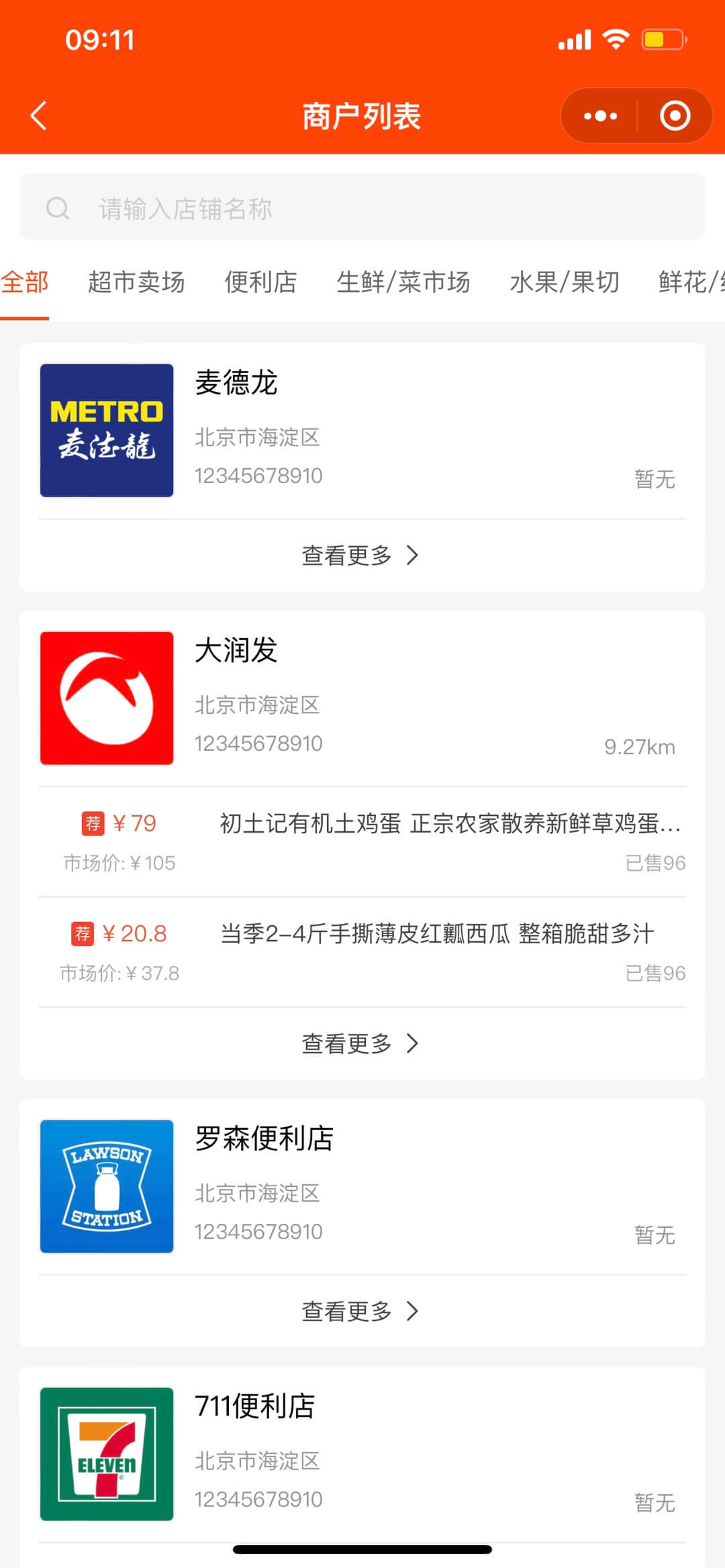Expand 查看更多 under 罗森便利店
Screen dimensions: 725x1568
point(361,1311)
